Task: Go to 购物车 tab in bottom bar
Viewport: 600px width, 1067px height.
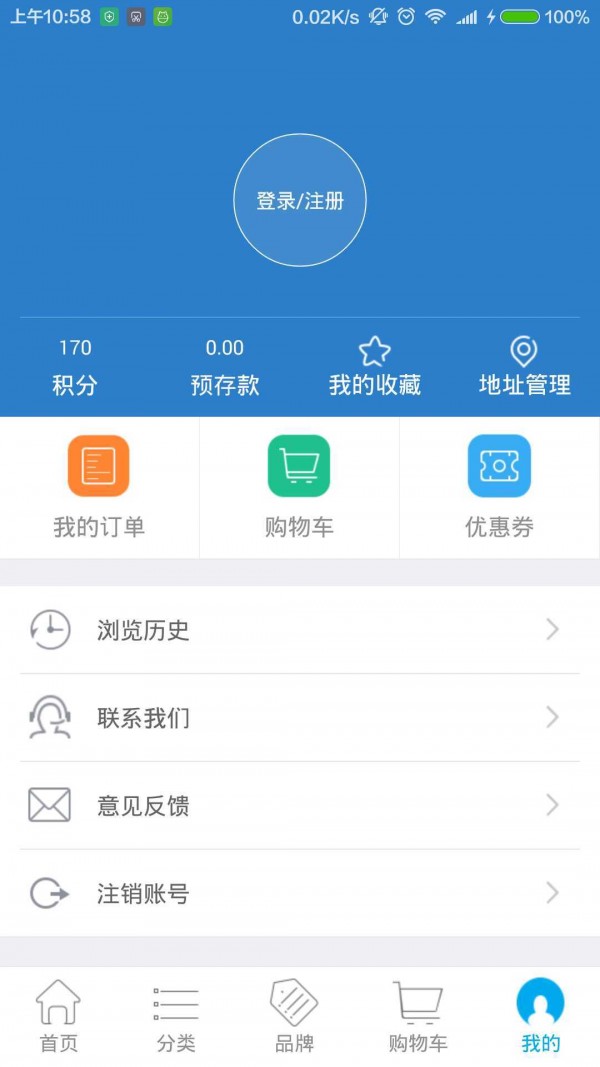Action: [418, 1016]
